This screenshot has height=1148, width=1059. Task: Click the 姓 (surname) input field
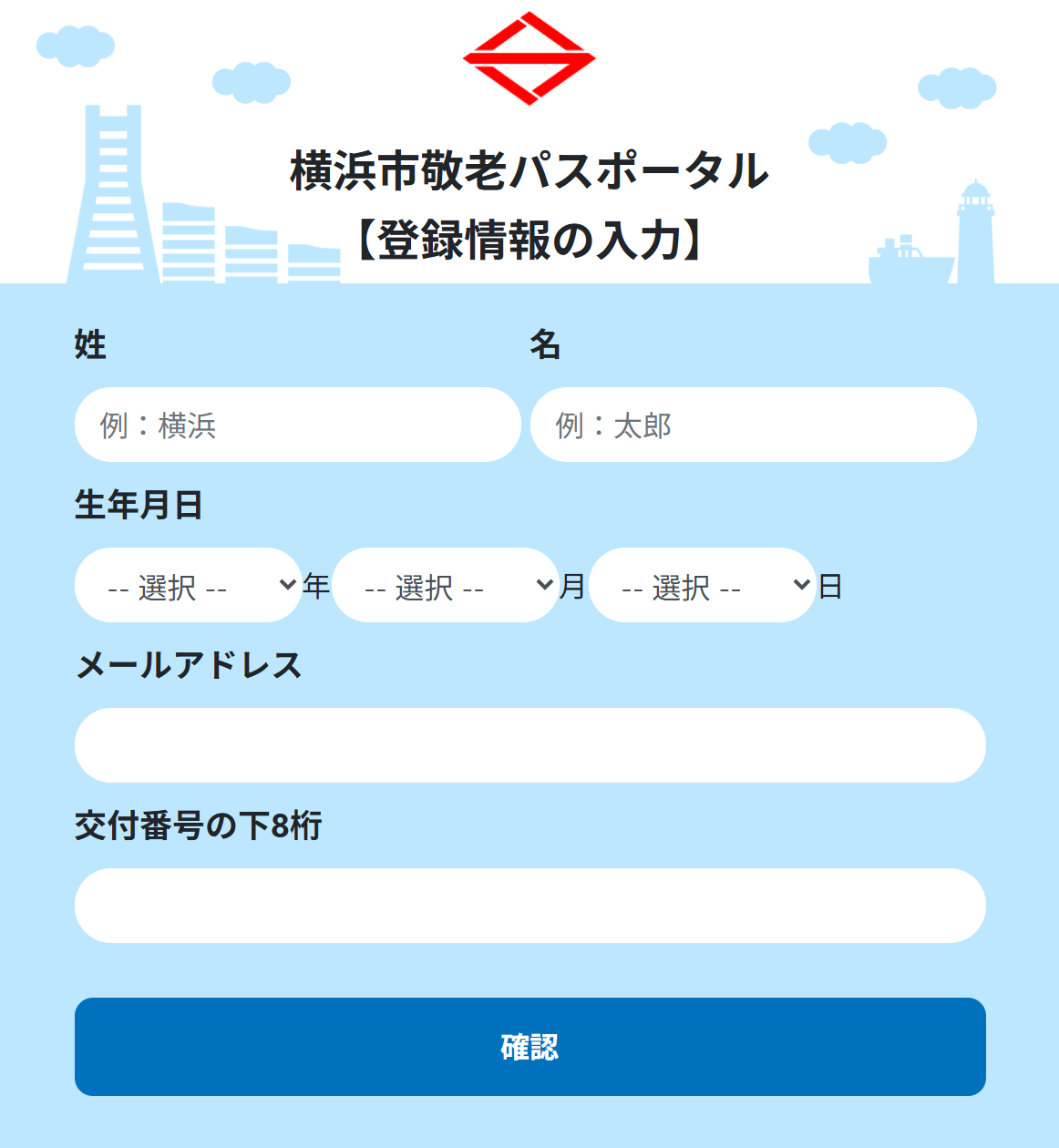pyautogui.click(x=296, y=425)
